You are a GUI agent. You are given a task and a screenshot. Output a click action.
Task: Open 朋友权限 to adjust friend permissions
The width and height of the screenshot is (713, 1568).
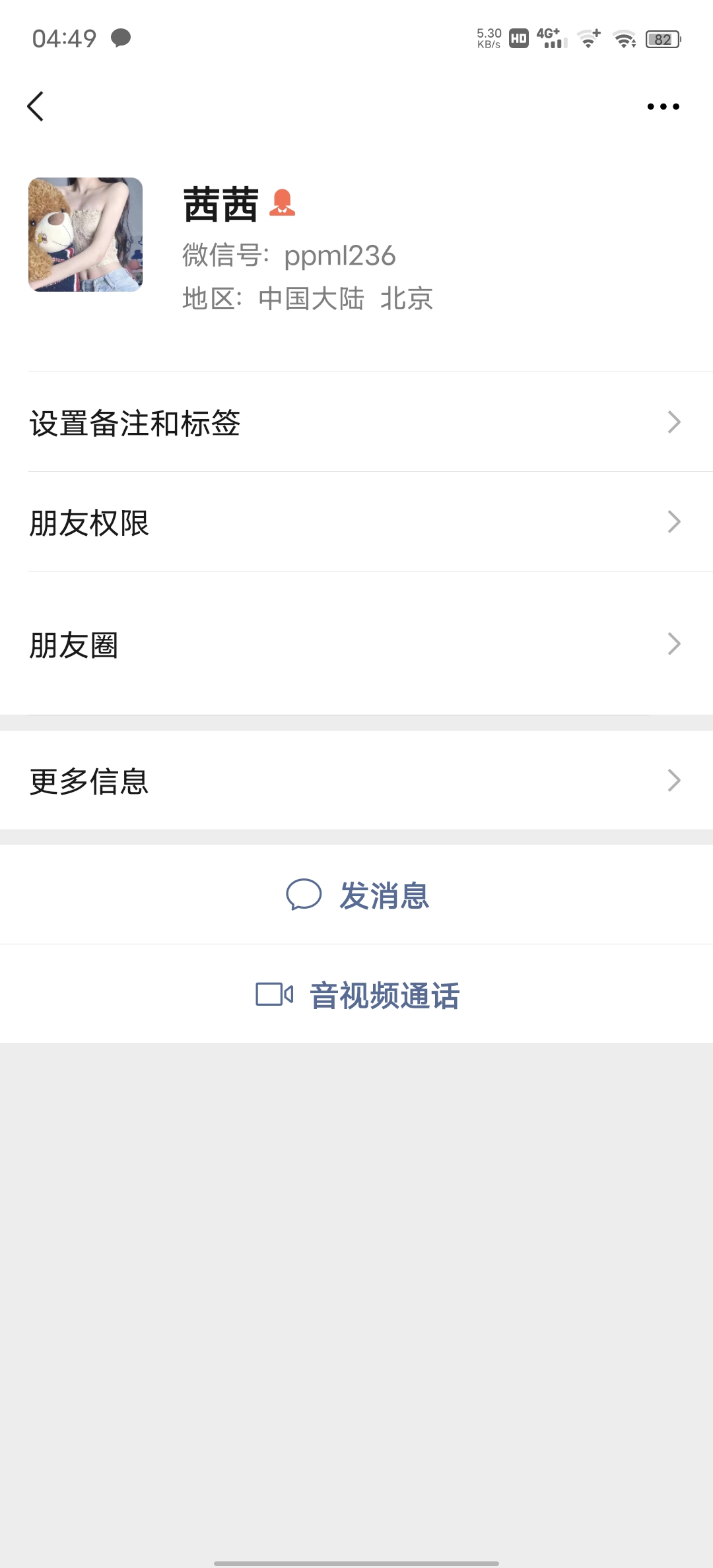pyautogui.click(x=356, y=521)
